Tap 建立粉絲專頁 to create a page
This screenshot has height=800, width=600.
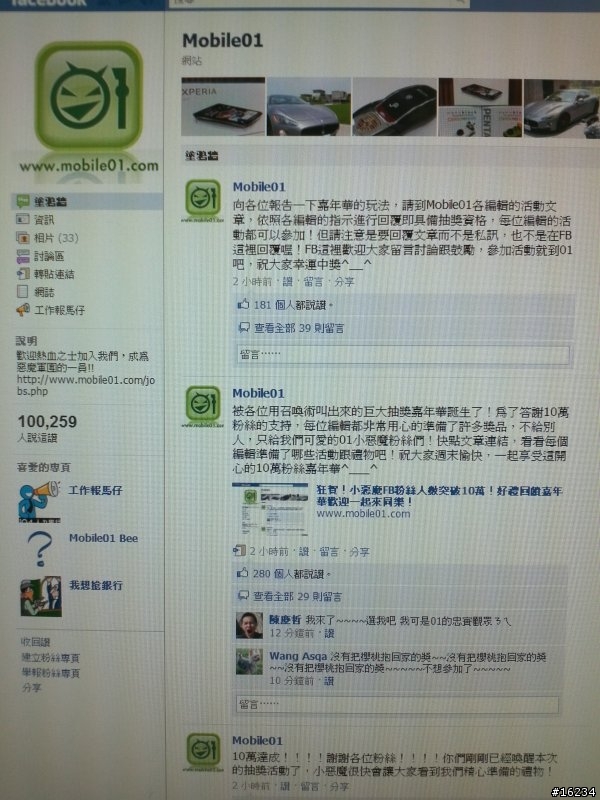tap(49, 657)
